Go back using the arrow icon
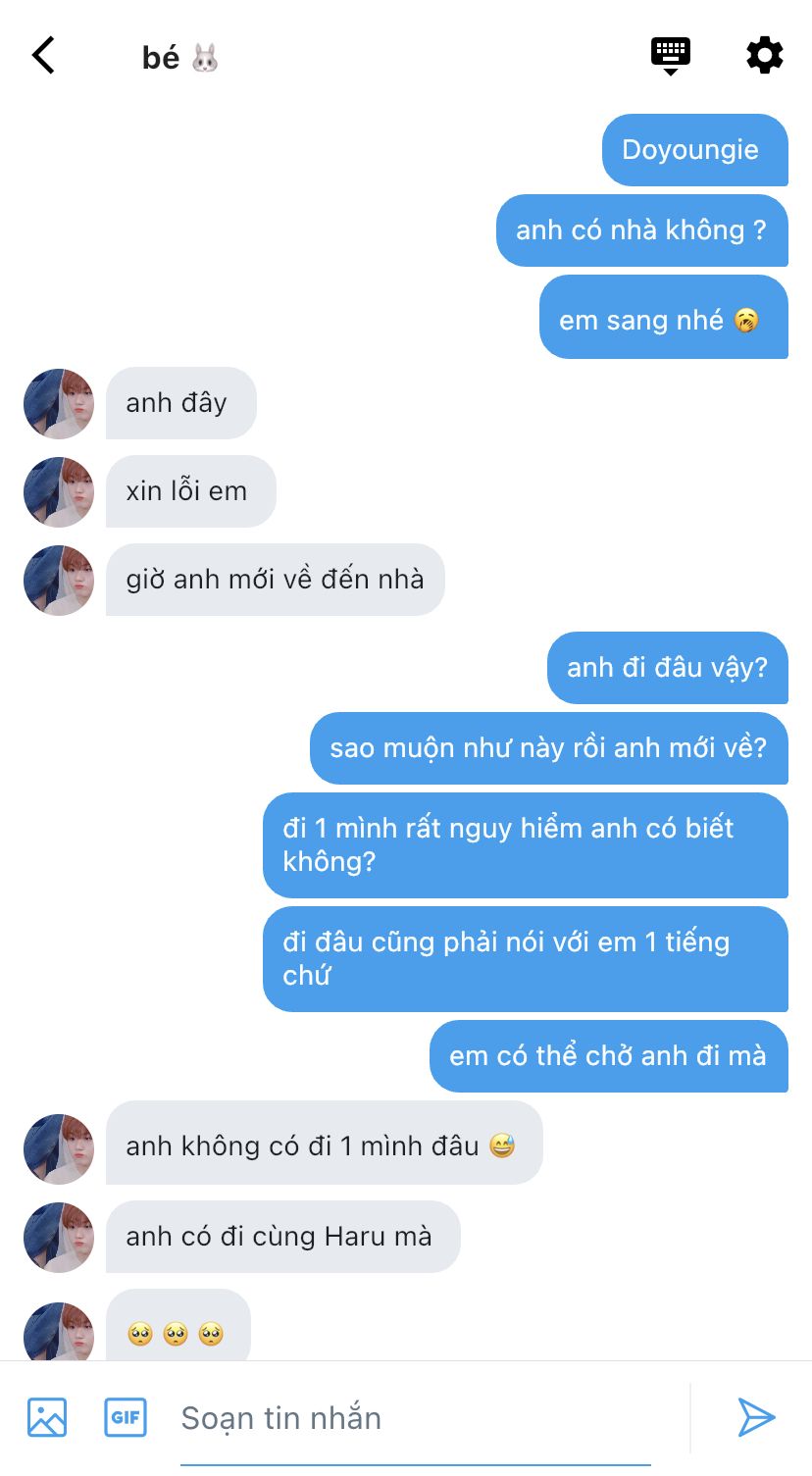 pyautogui.click(x=43, y=56)
